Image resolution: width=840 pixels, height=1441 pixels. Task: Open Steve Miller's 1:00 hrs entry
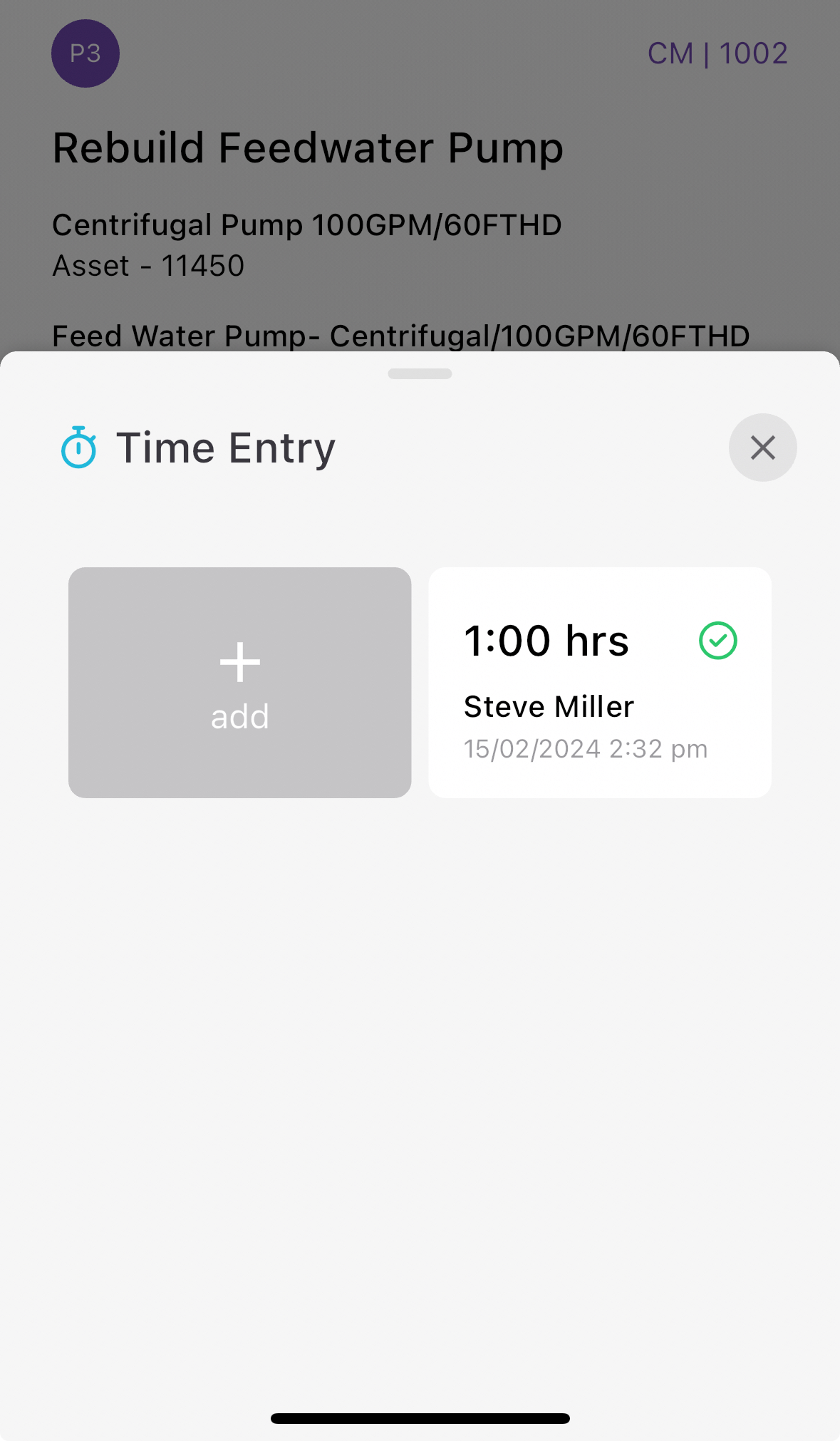point(599,682)
